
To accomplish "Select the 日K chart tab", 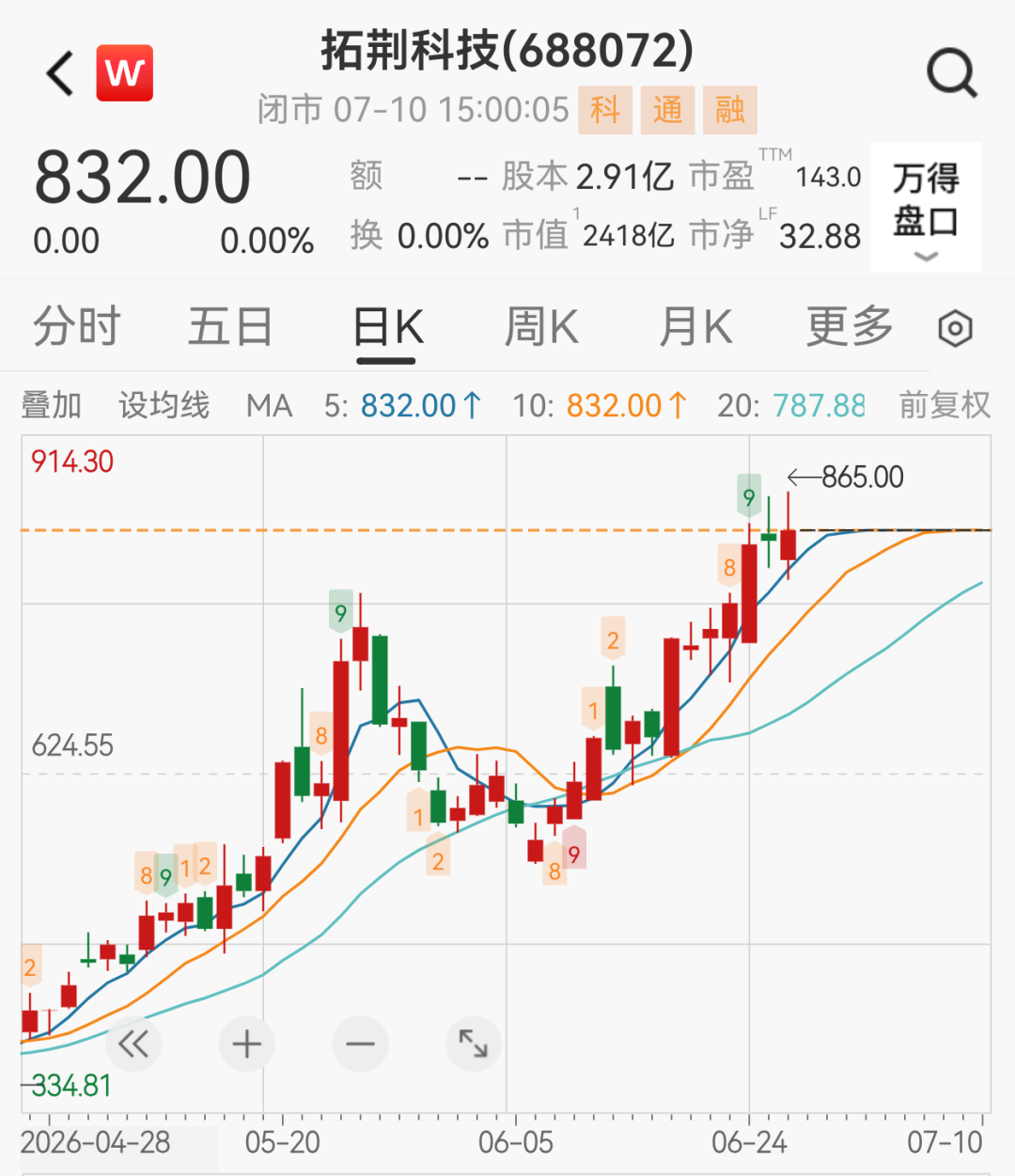I will click(387, 327).
